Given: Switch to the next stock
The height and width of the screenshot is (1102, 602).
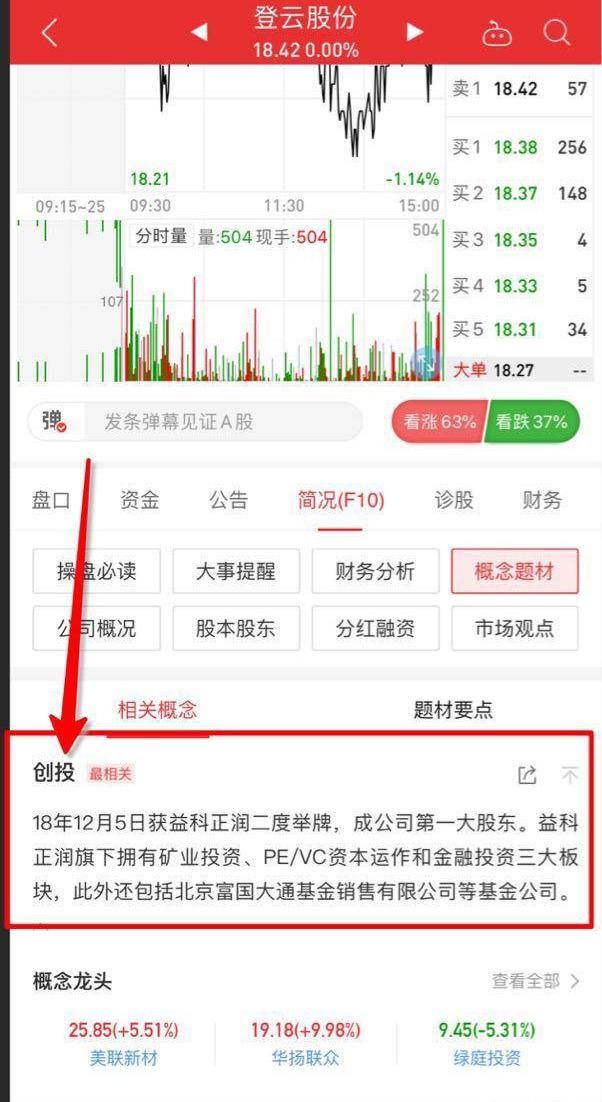Looking at the screenshot, I should click(x=415, y=32).
